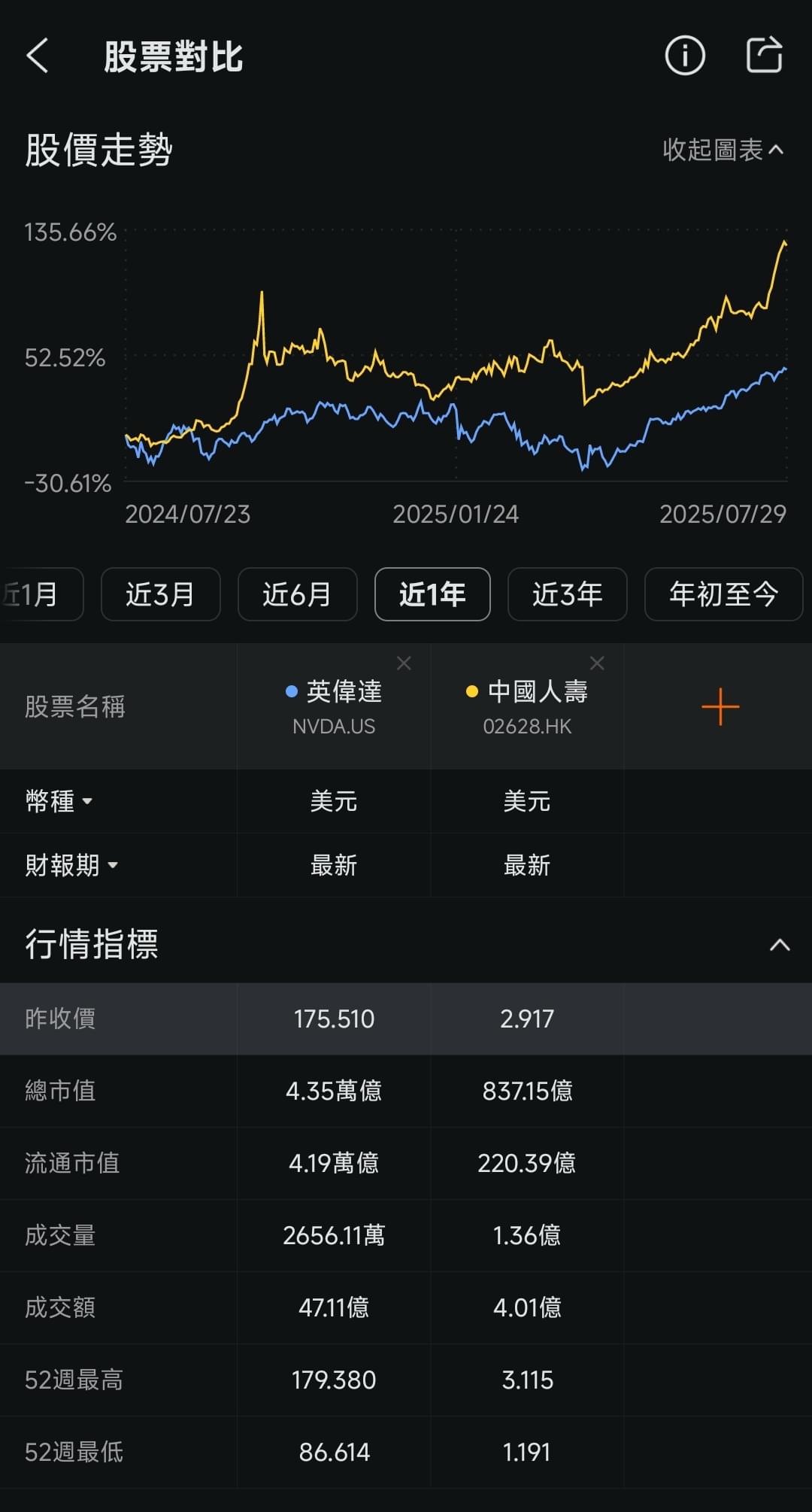
Task: Select the 近1年 range
Action: click(x=432, y=594)
